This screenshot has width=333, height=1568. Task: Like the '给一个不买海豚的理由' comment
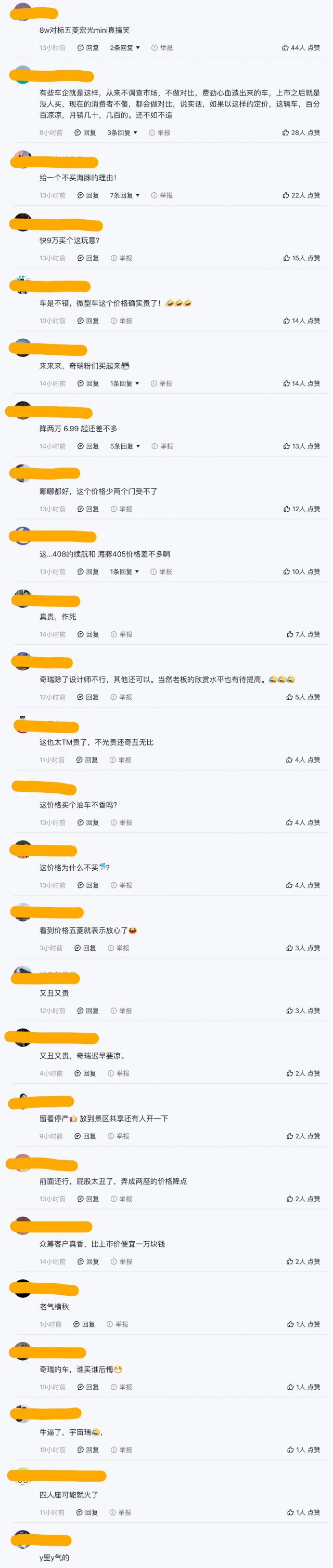[301, 195]
